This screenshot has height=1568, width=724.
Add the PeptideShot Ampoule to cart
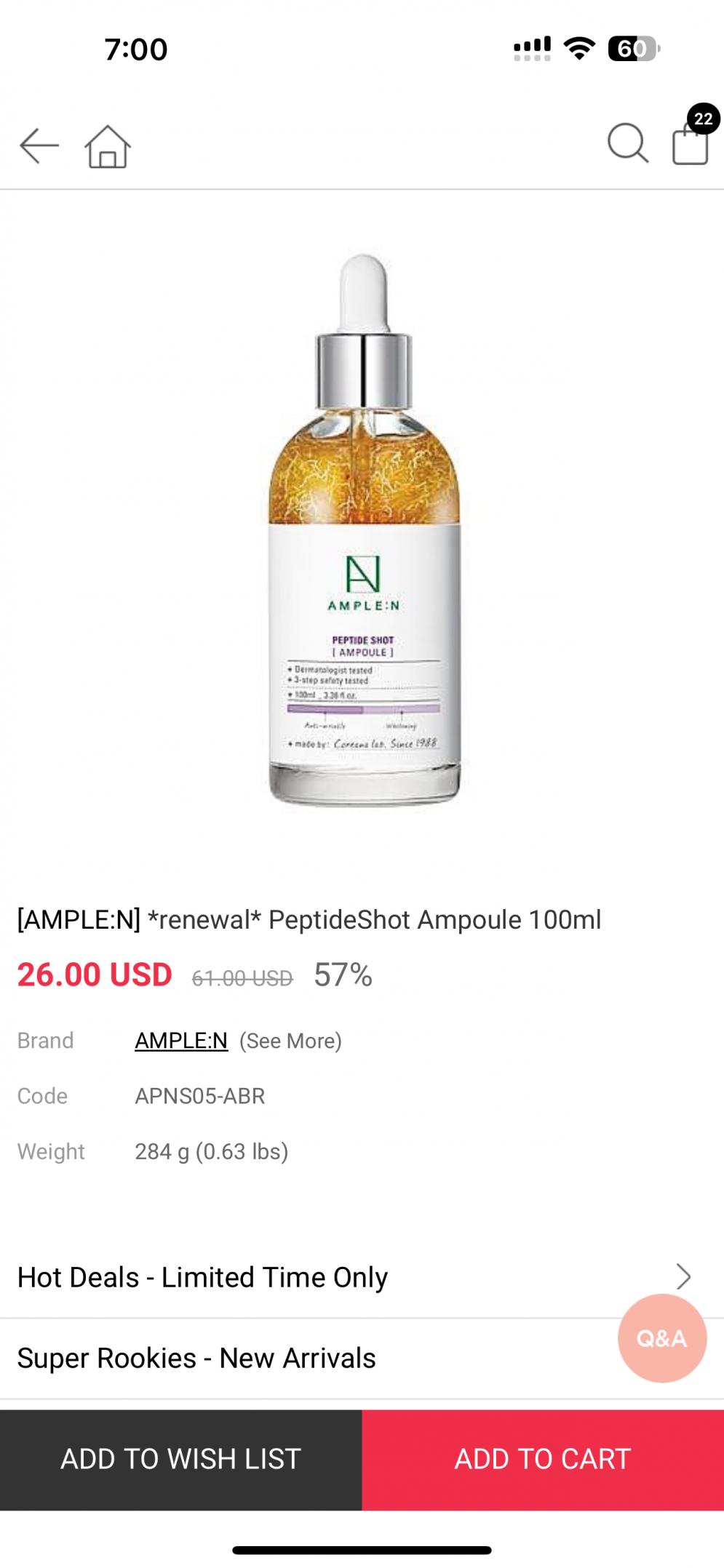pyautogui.click(x=543, y=1459)
